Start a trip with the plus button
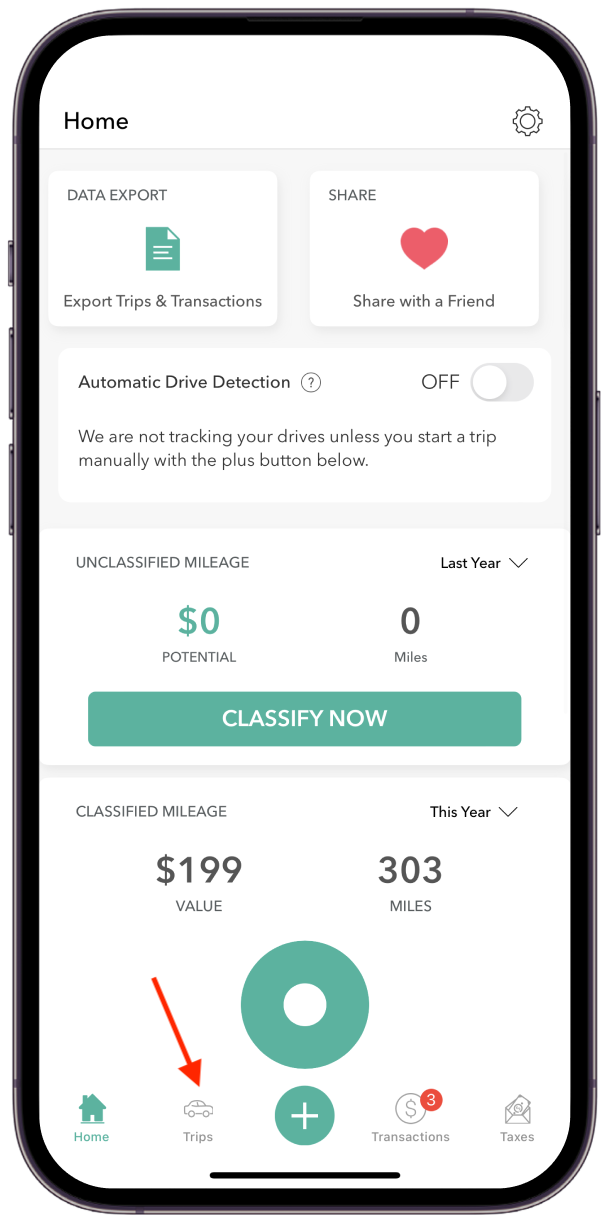609x1225 pixels. click(304, 1115)
